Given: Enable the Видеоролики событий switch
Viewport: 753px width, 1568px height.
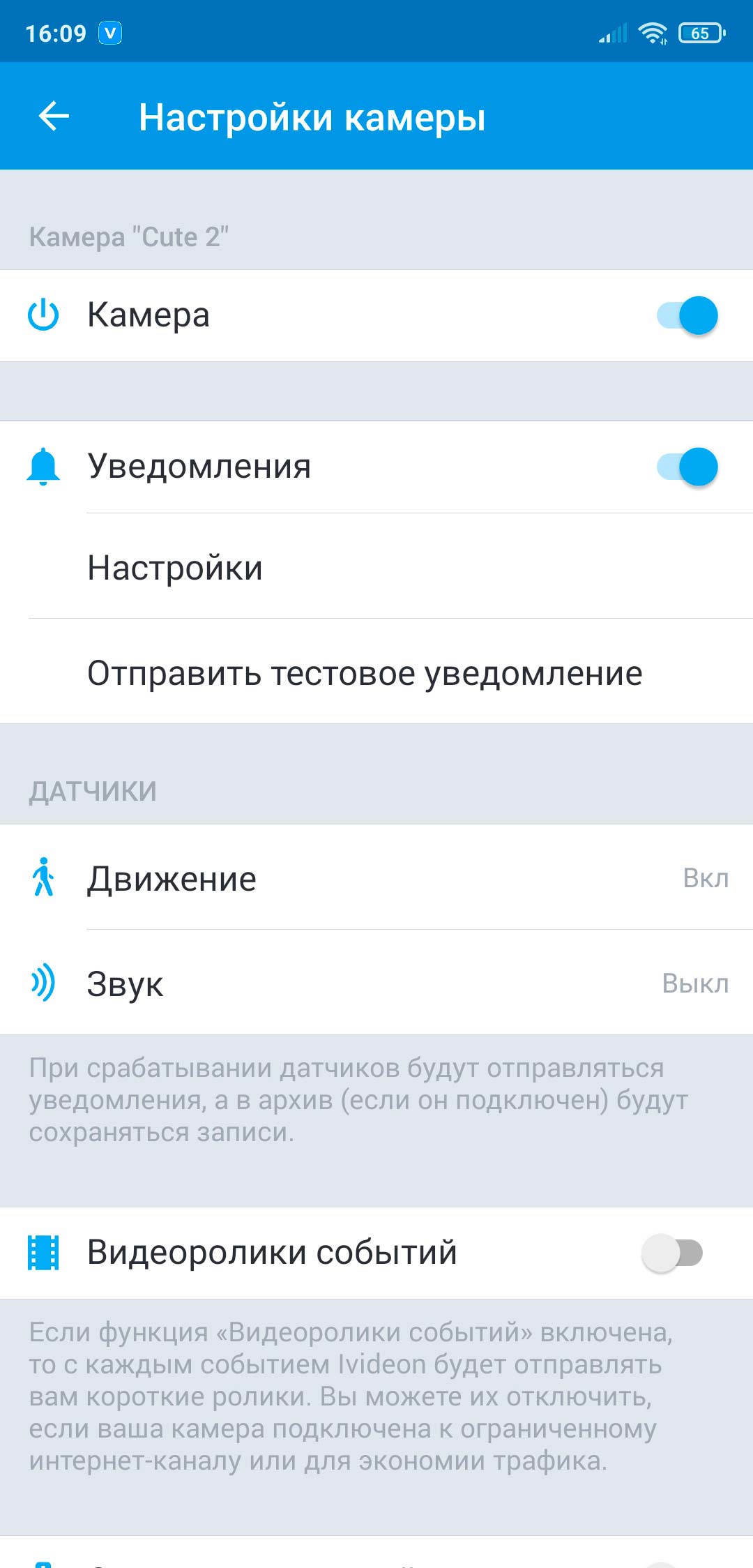Looking at the screenshot, I should [x=672, y=1253].
